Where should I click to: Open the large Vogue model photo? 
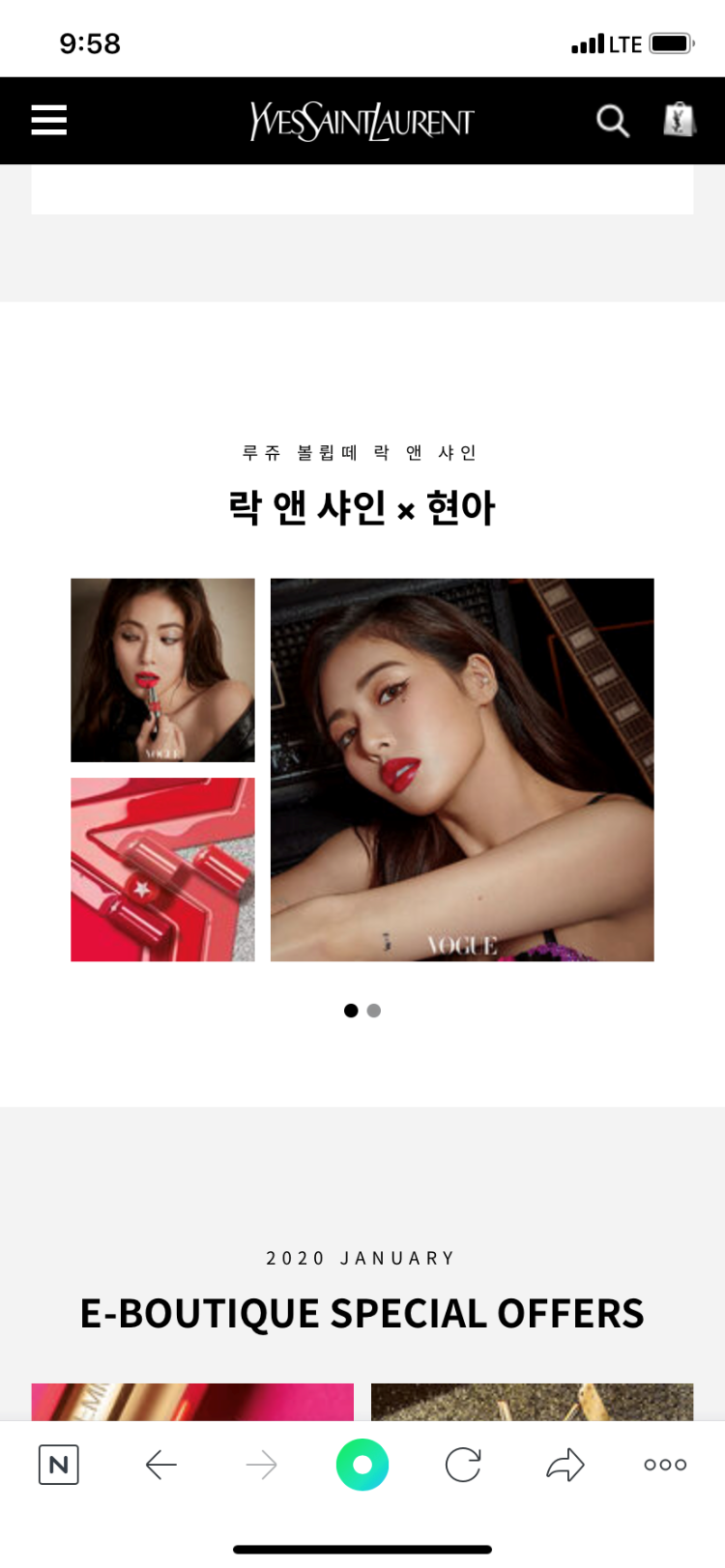point(462,770)
